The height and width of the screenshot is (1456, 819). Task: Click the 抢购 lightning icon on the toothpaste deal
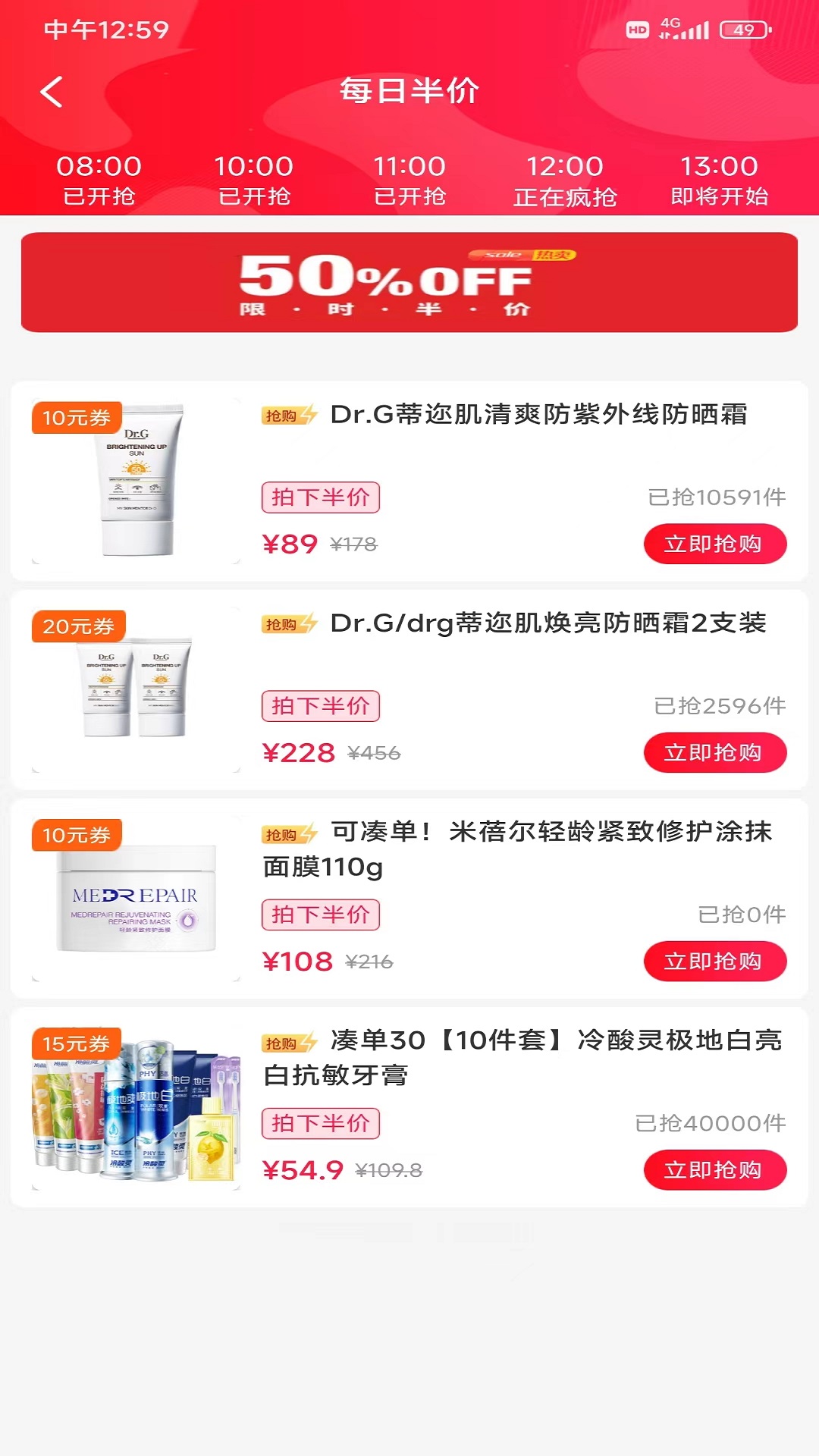288,1042
